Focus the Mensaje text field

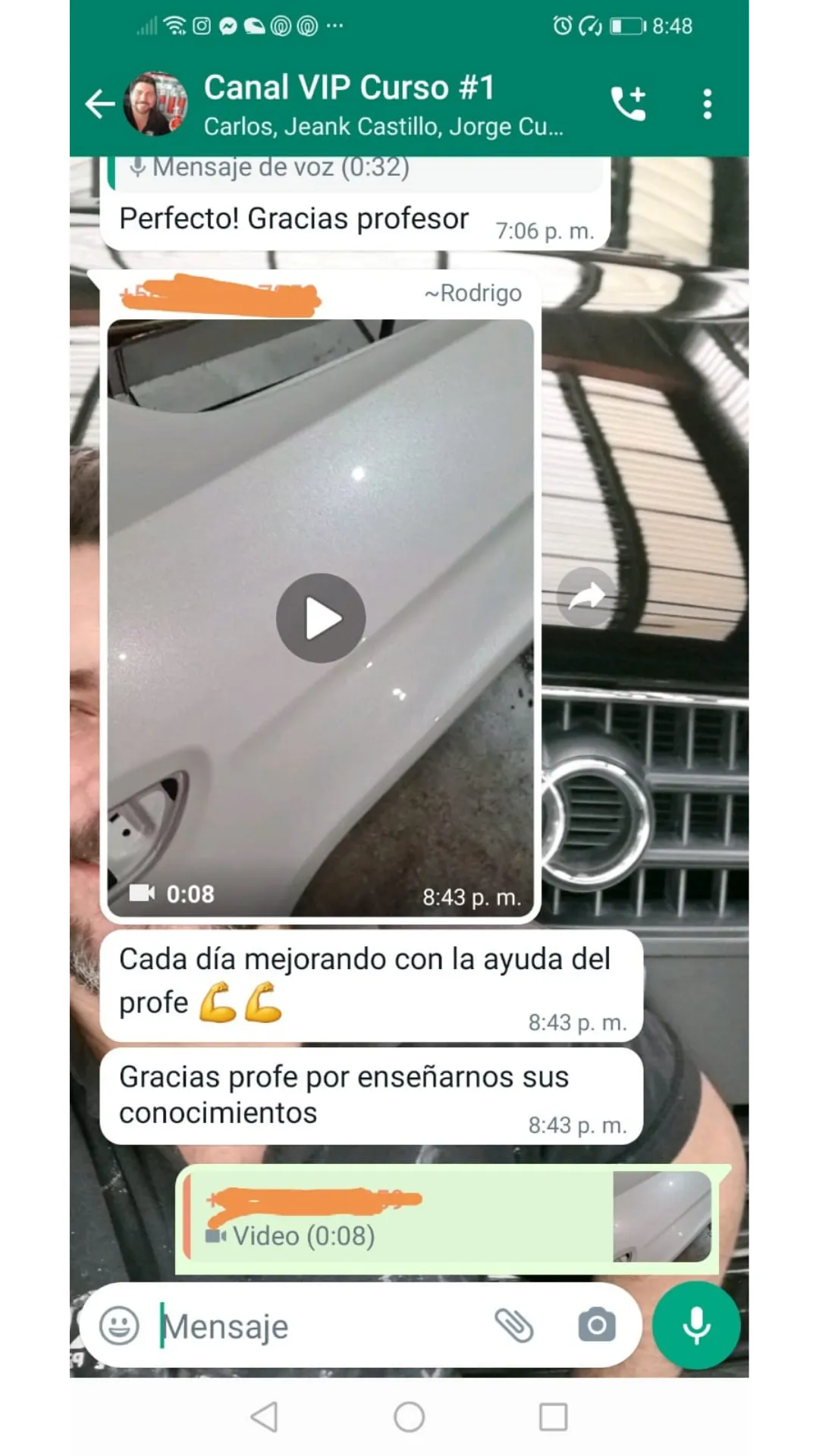(318, 1326)
